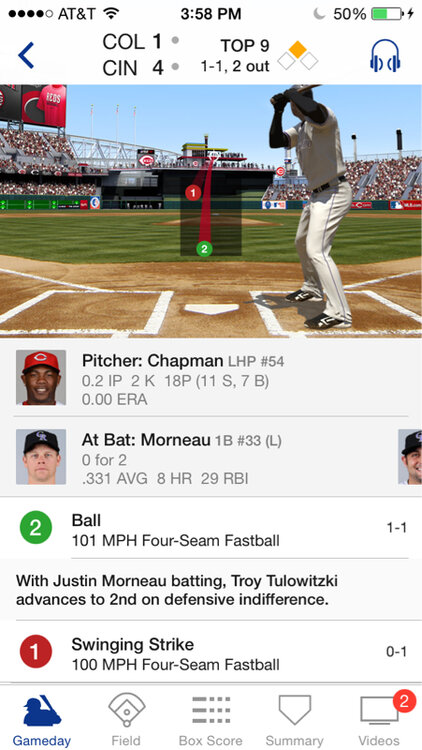Select pitch 1, the Swinging Strike row
Viewport: 422px width, 750px height.
coord(211,651)
